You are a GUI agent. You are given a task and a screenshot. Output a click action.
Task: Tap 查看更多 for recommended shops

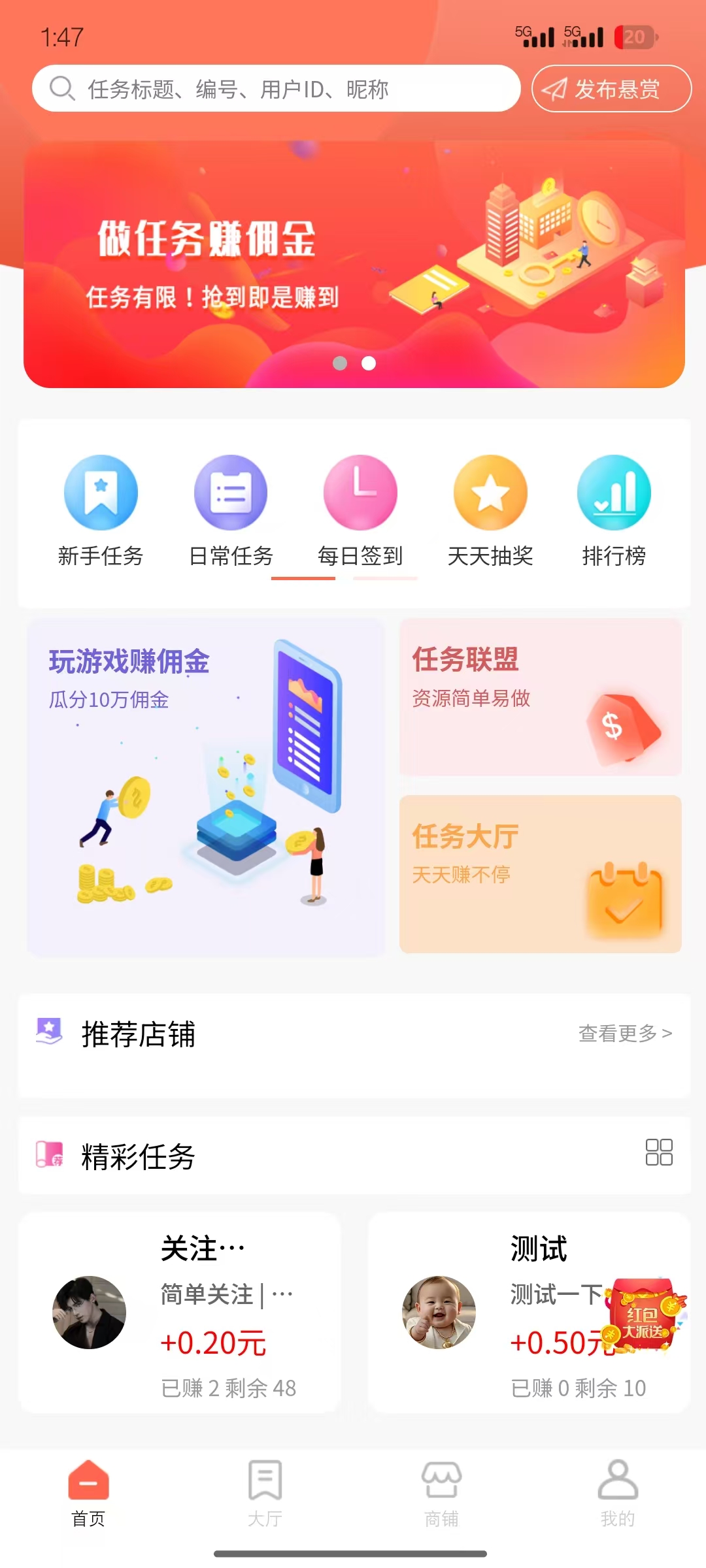625,1034
